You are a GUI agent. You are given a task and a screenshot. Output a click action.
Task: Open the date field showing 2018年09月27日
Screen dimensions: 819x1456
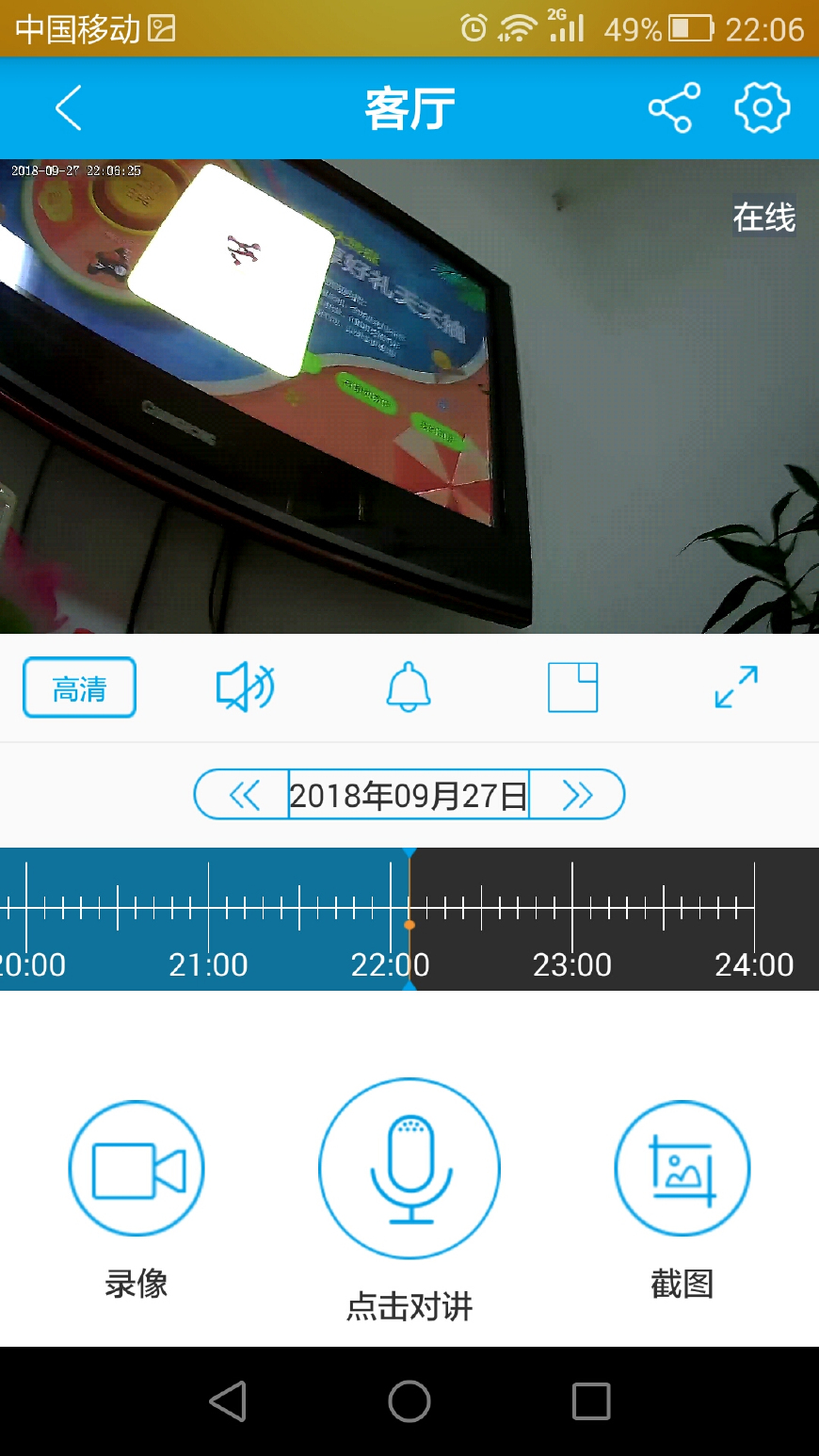[x=409, y=794]
